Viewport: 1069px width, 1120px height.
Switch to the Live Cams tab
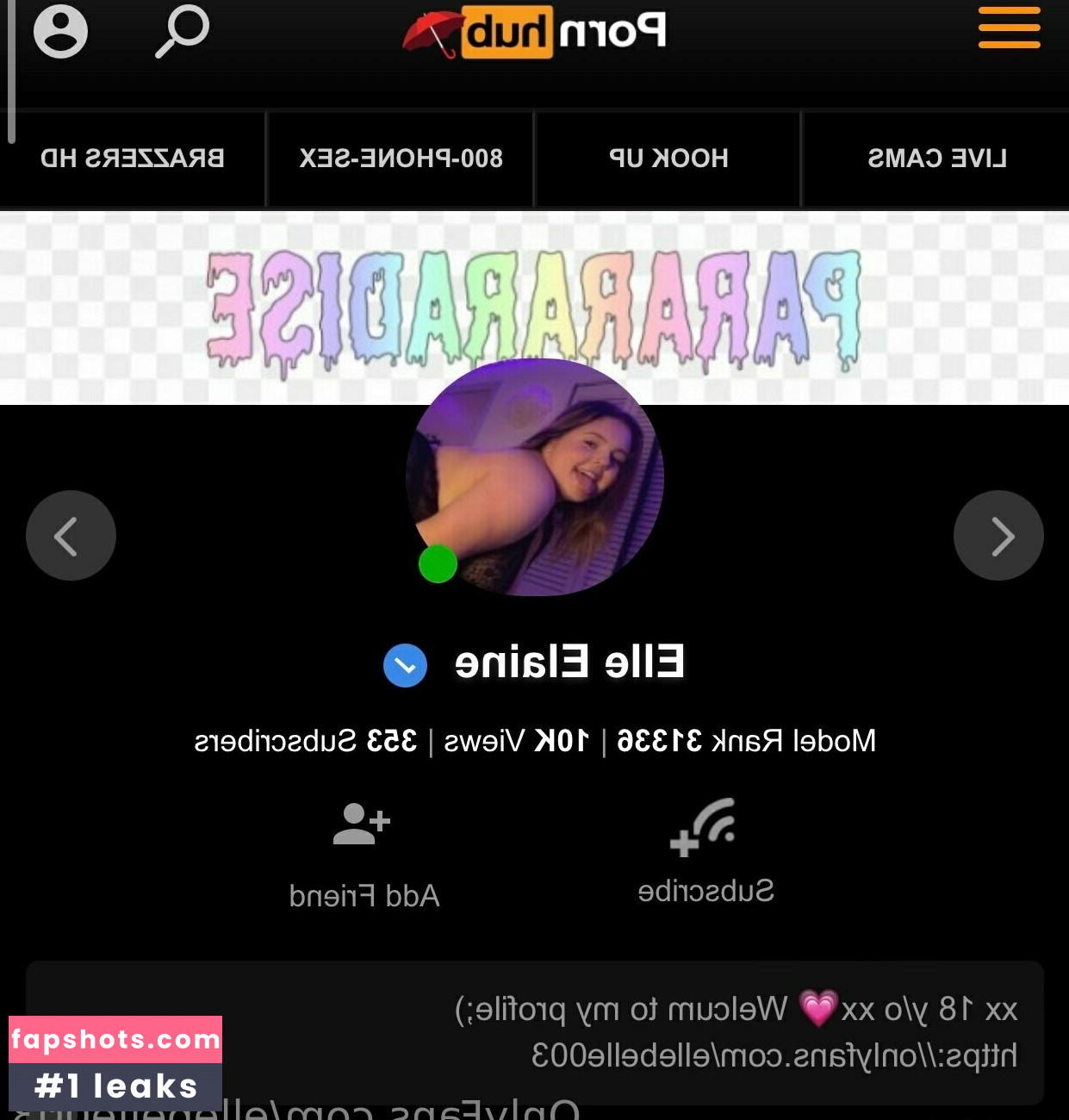(936, 159)
